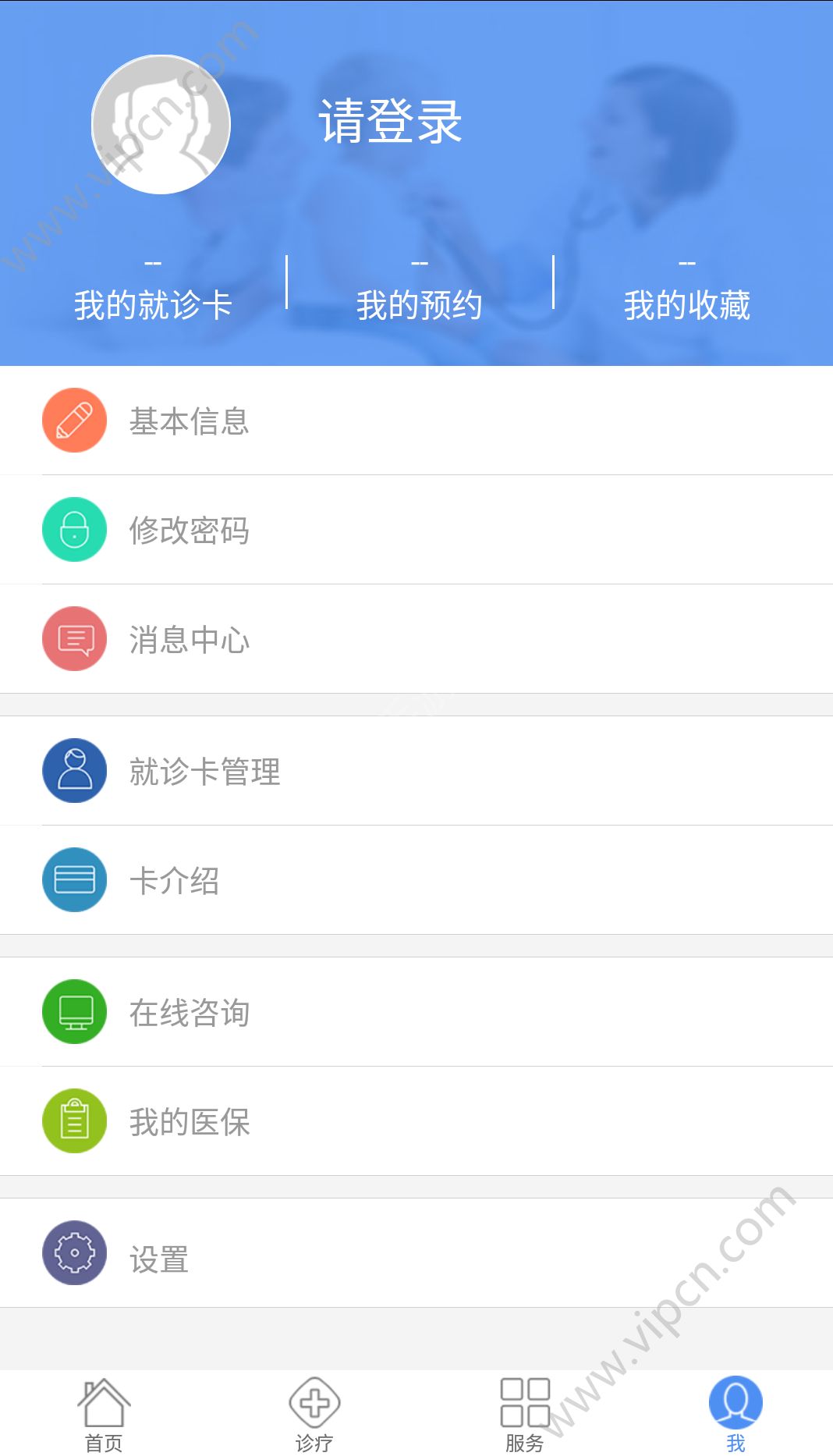Select the clipboard icon for 我的医保
This screenshot has height=1456, width=833.
[75, 1122]
